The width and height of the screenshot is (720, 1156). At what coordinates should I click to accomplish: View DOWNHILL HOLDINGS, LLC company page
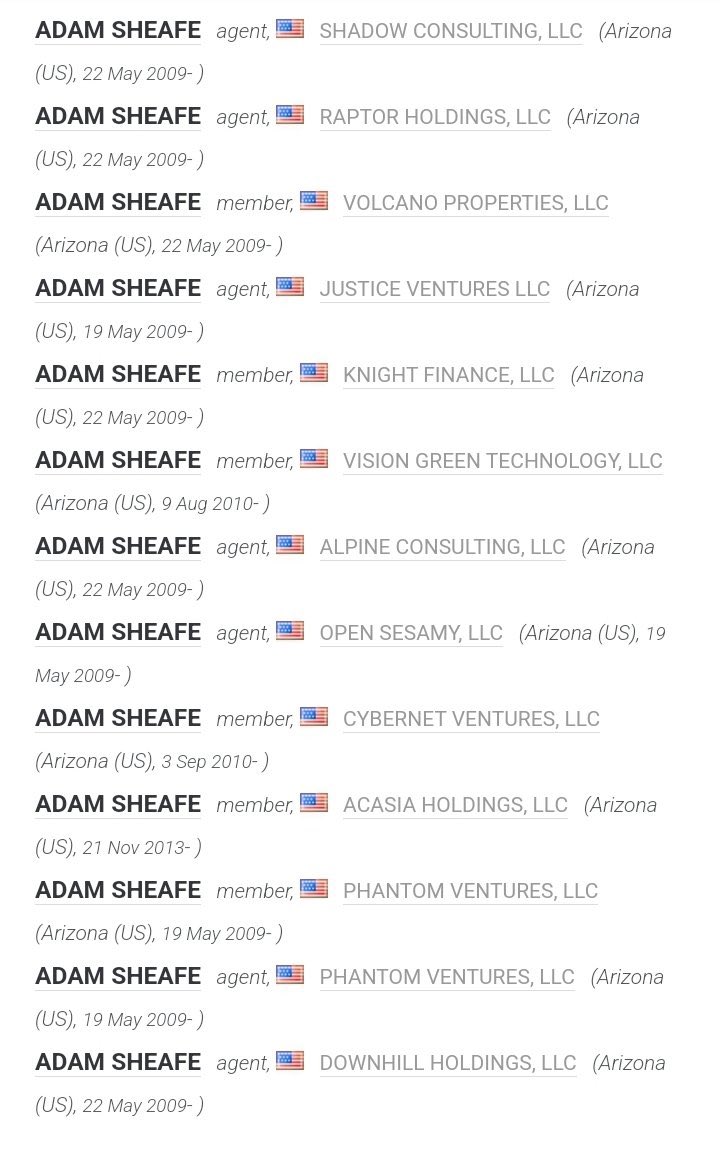point(447,1063)
